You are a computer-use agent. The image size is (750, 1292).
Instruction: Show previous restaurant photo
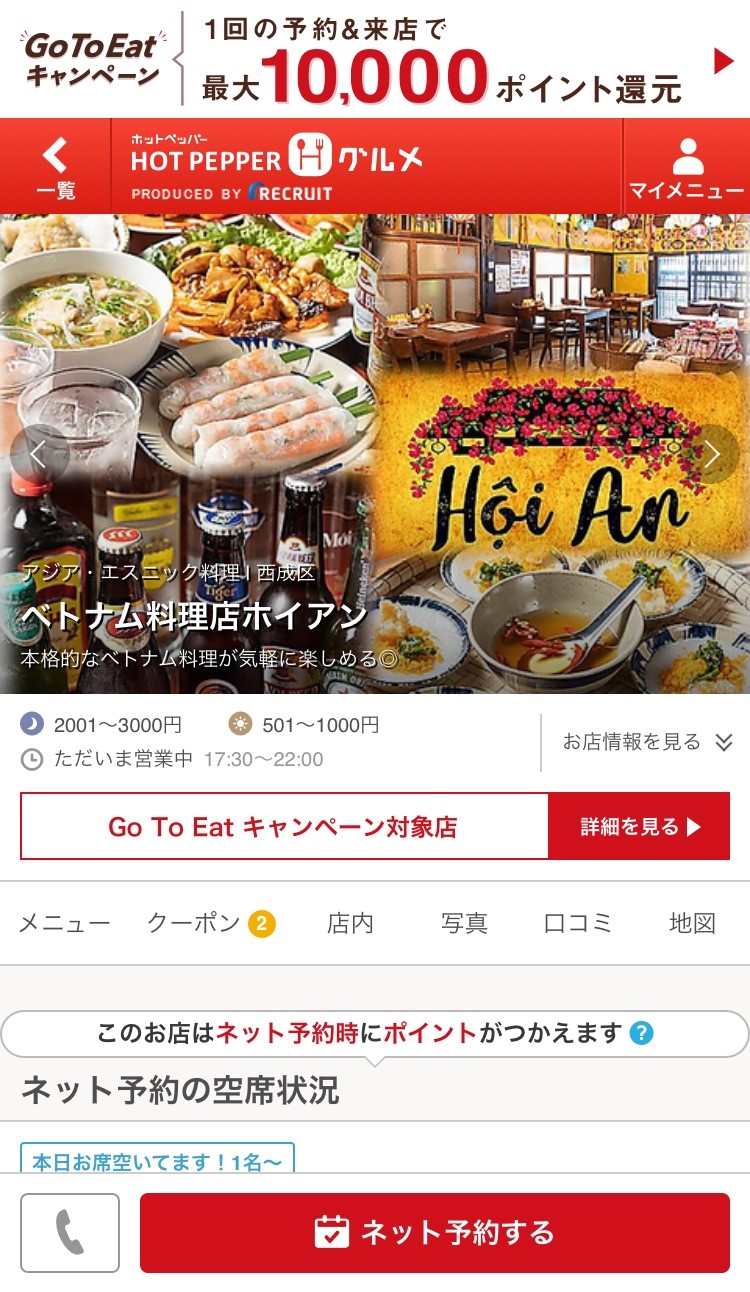click(x=39, y=454)
